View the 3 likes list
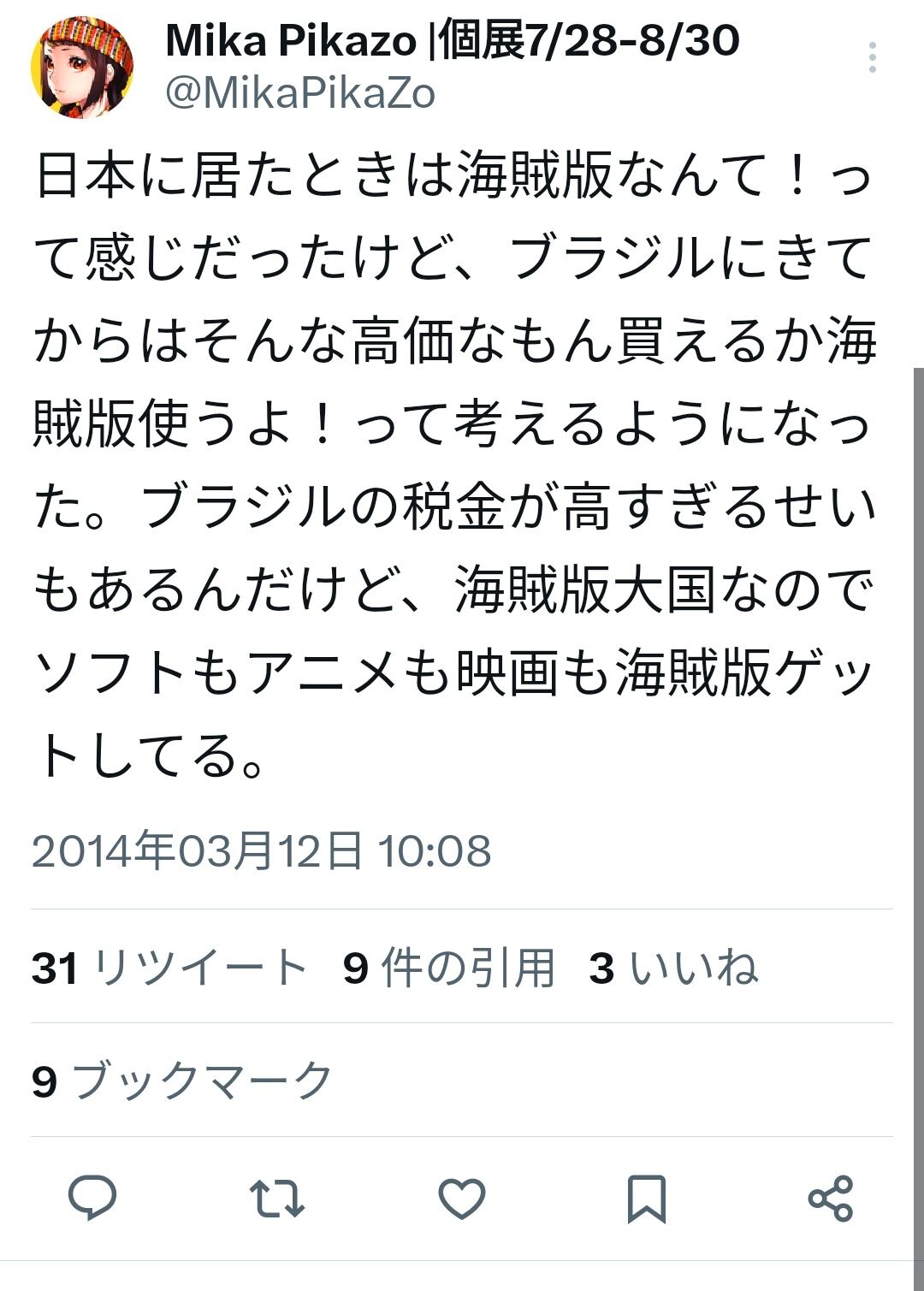Image resolution: width=924 pixels, height=1291 pixels. tap(673, 968)
